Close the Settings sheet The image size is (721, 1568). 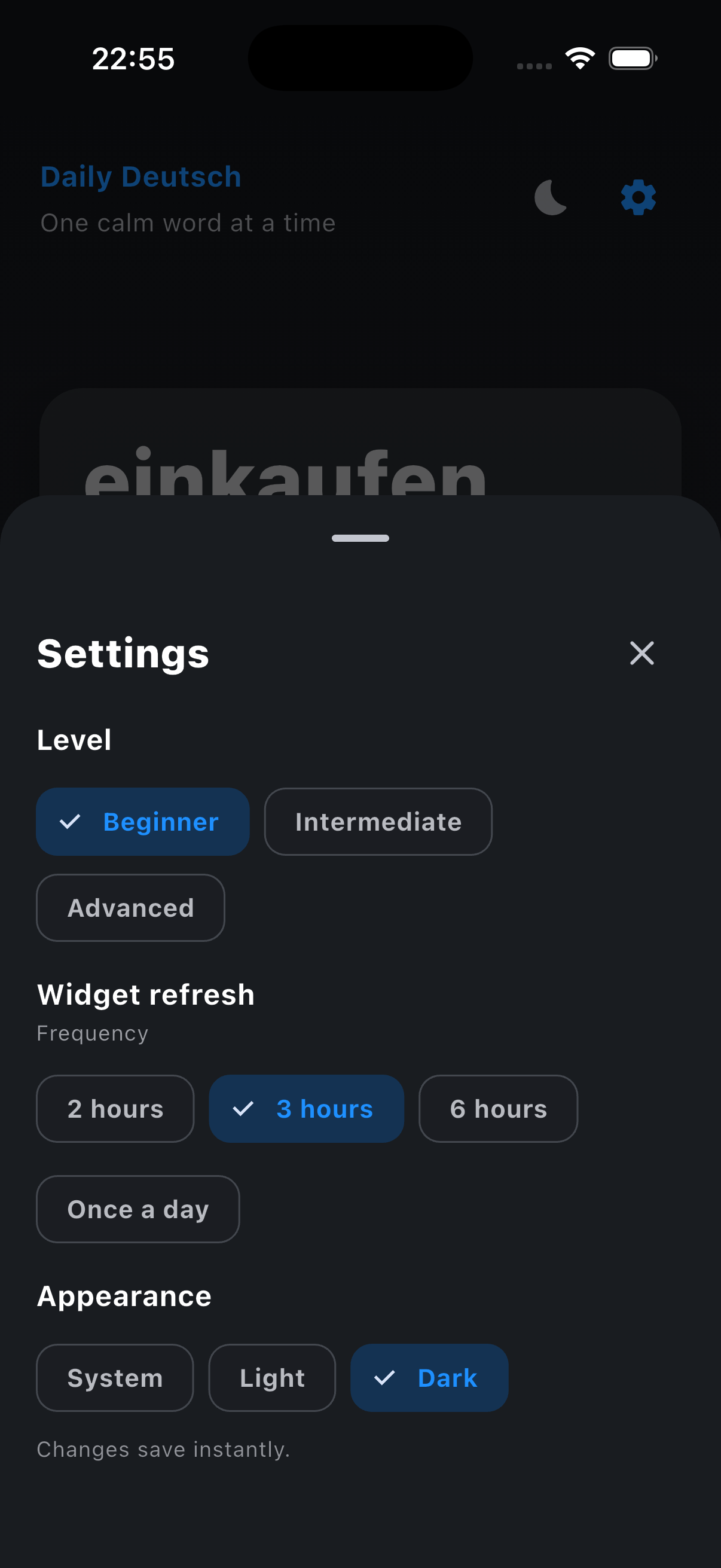click(641, 653)
